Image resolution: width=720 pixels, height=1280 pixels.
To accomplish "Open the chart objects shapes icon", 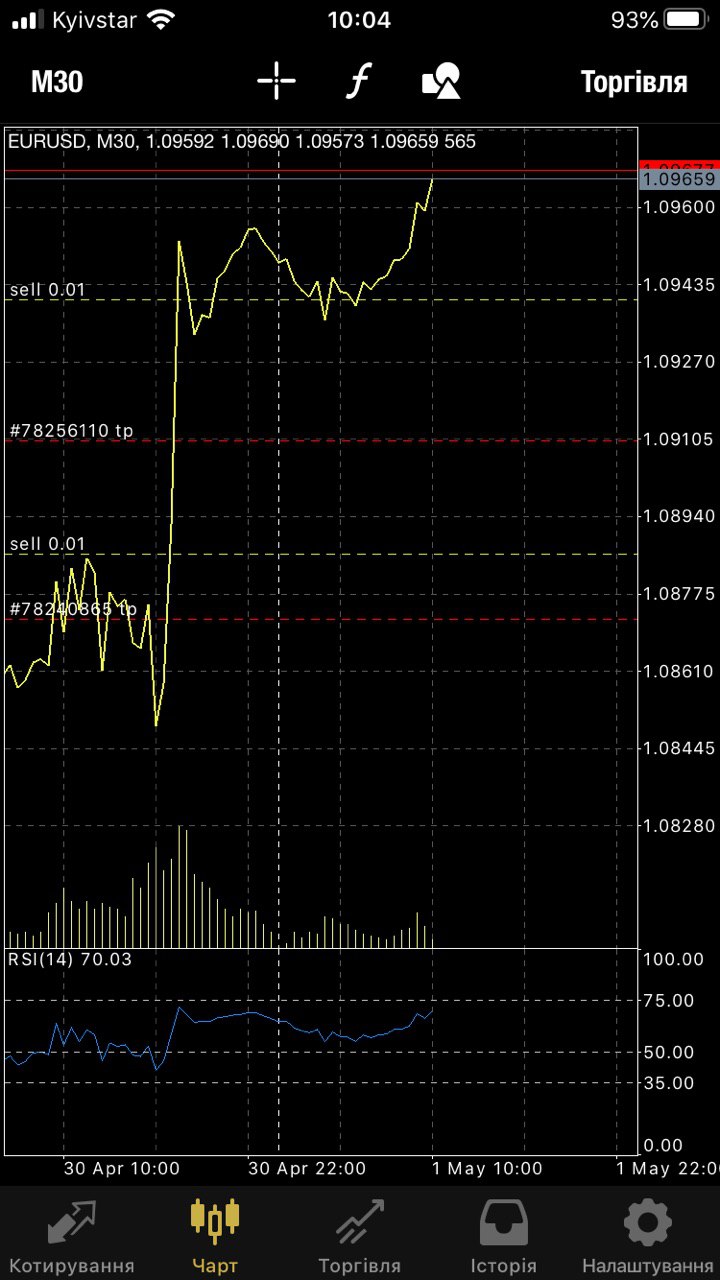I will pos(441,81).
